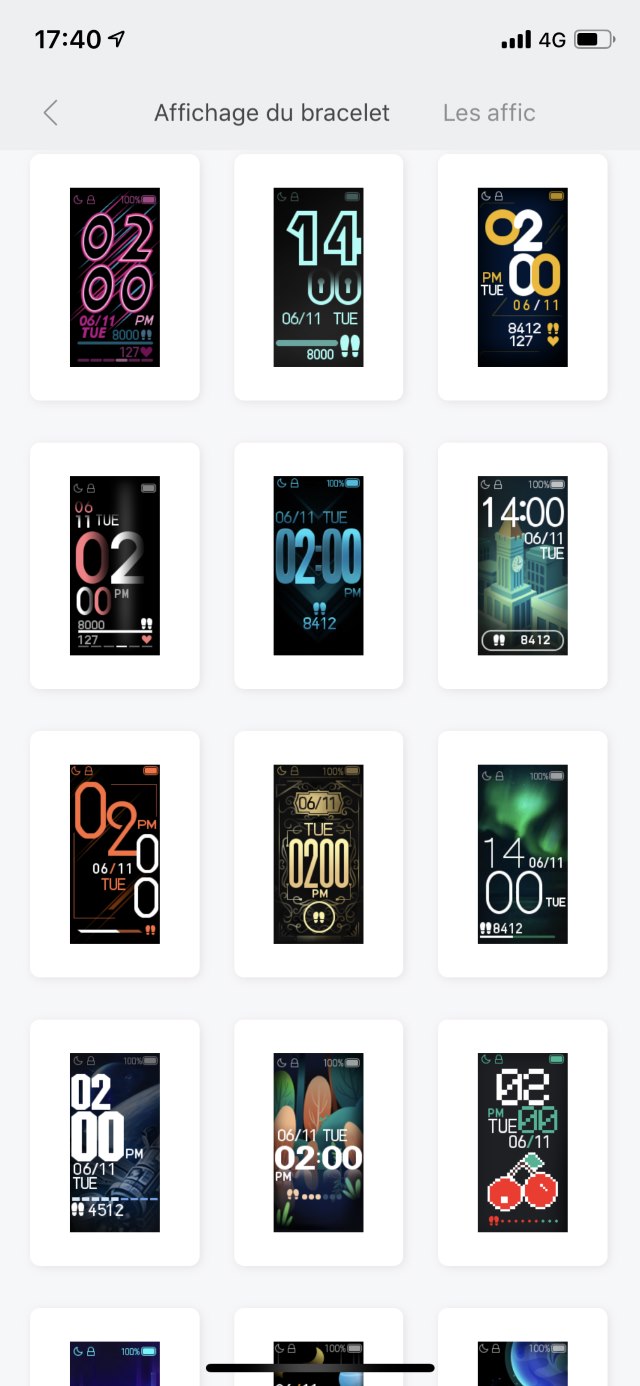This screenshot has width=640, height=1386.
Task: Pick the colorful leaves forest watch face
Action: pos(318,1142)
